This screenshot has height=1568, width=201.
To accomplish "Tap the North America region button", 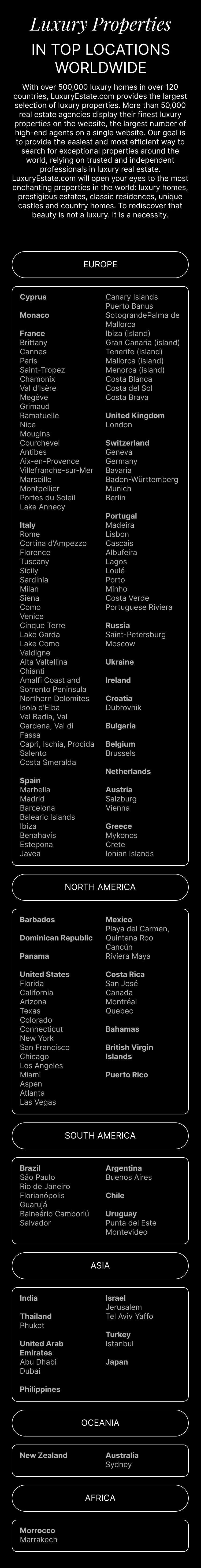I will point(100,887).
